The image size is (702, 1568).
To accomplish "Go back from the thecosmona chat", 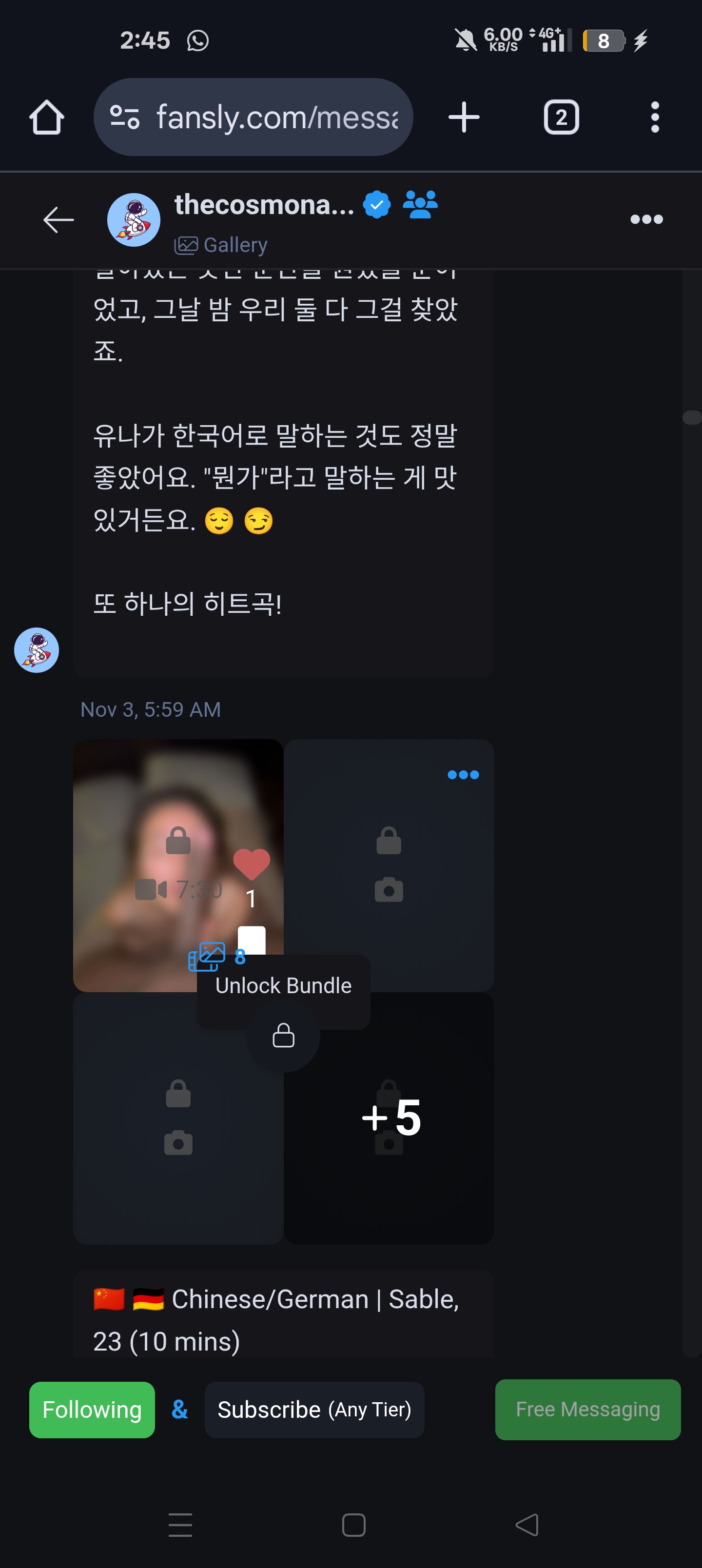I will (x=58, y=220).
